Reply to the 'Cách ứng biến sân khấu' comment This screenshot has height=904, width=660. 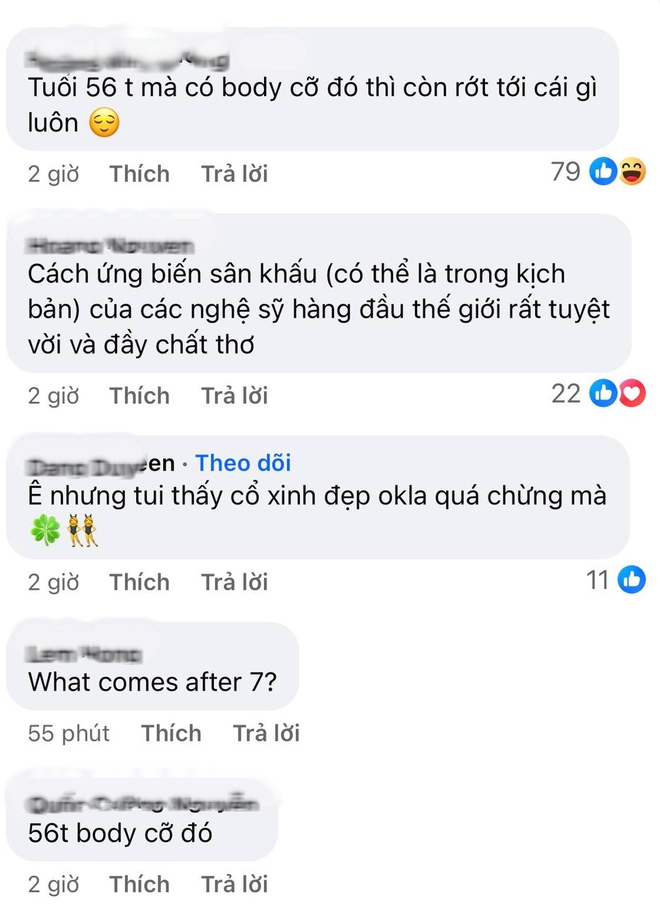click(234, 396)
